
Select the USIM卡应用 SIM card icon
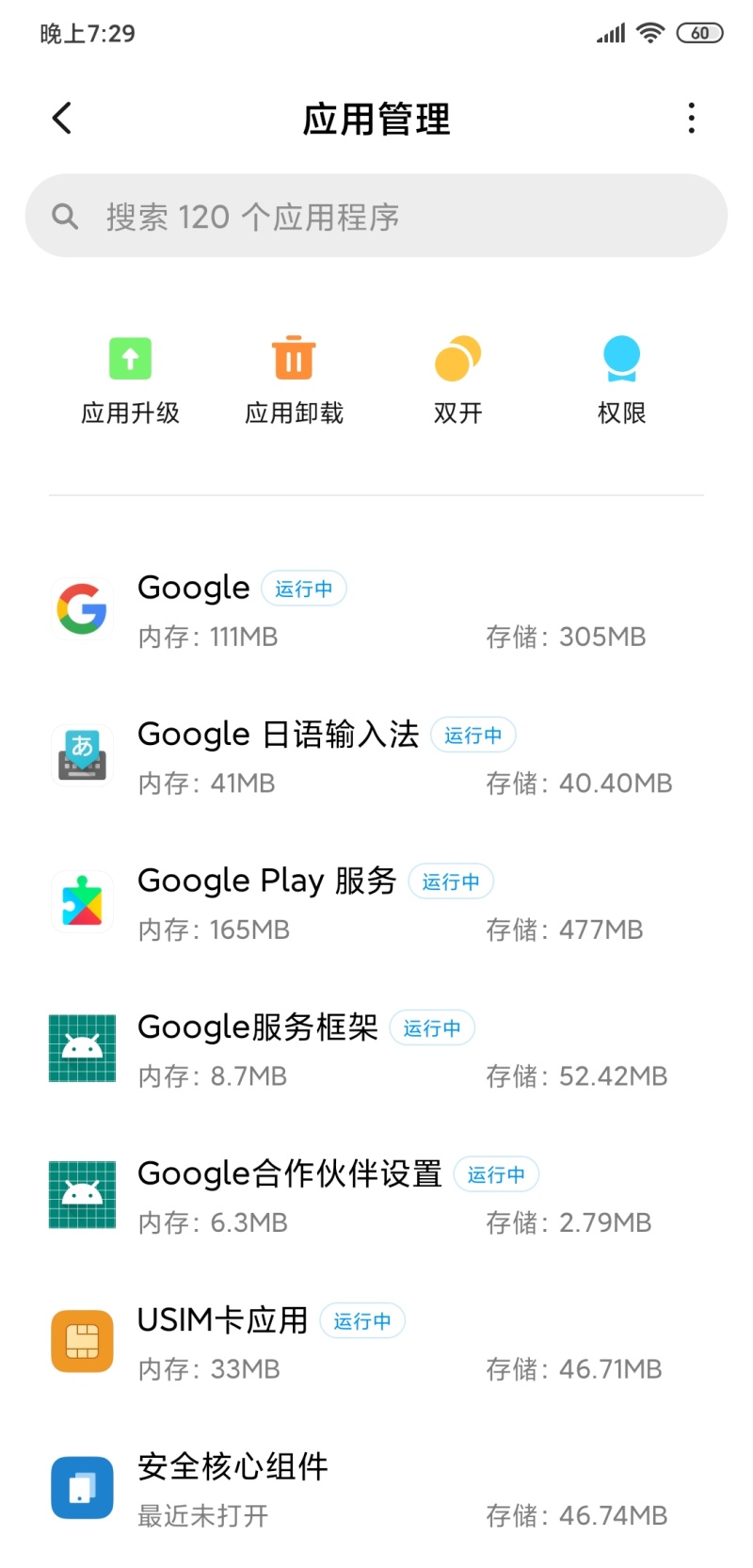82,1340
